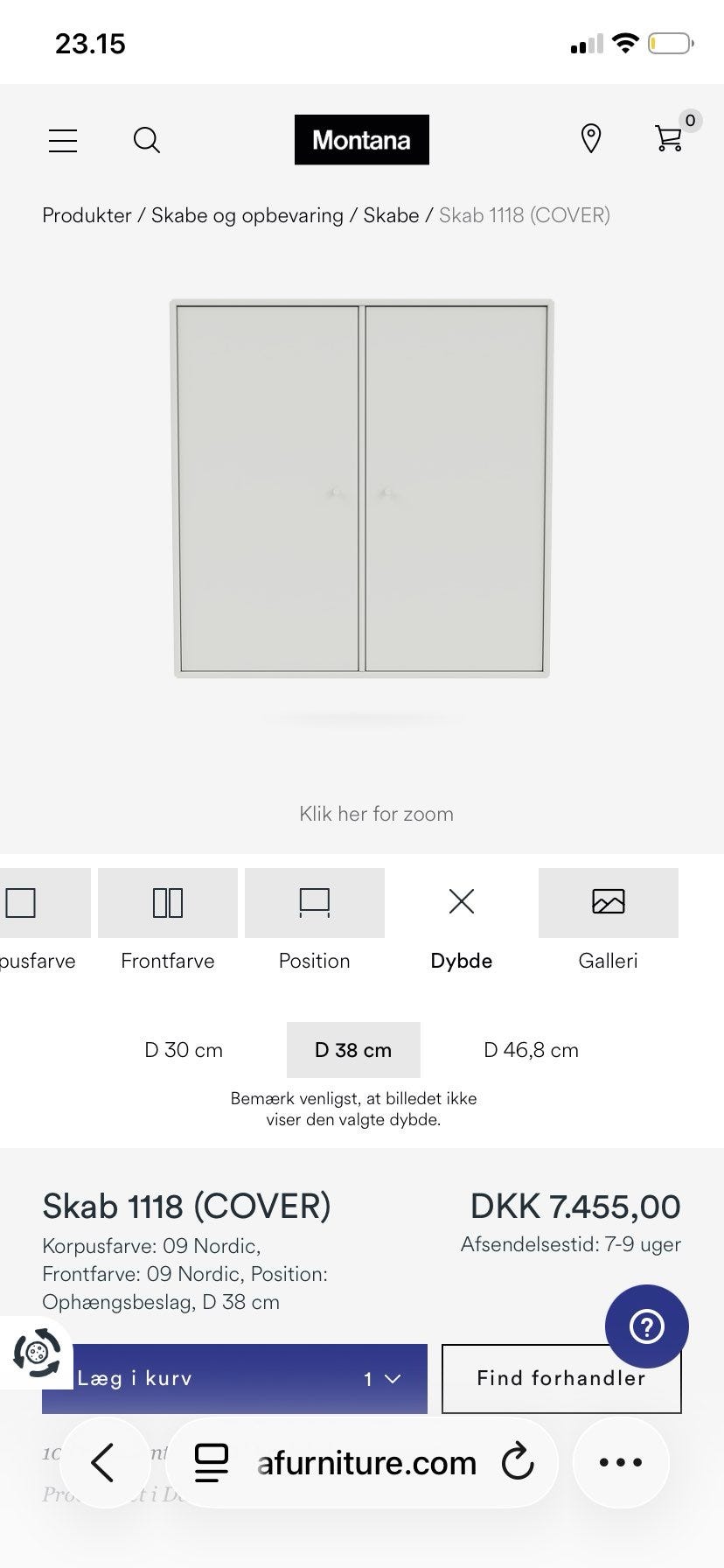The width and height of the screenshot is (724, 1568).
Task: Open the hamburger navigation menu
Action: point(62,140)
